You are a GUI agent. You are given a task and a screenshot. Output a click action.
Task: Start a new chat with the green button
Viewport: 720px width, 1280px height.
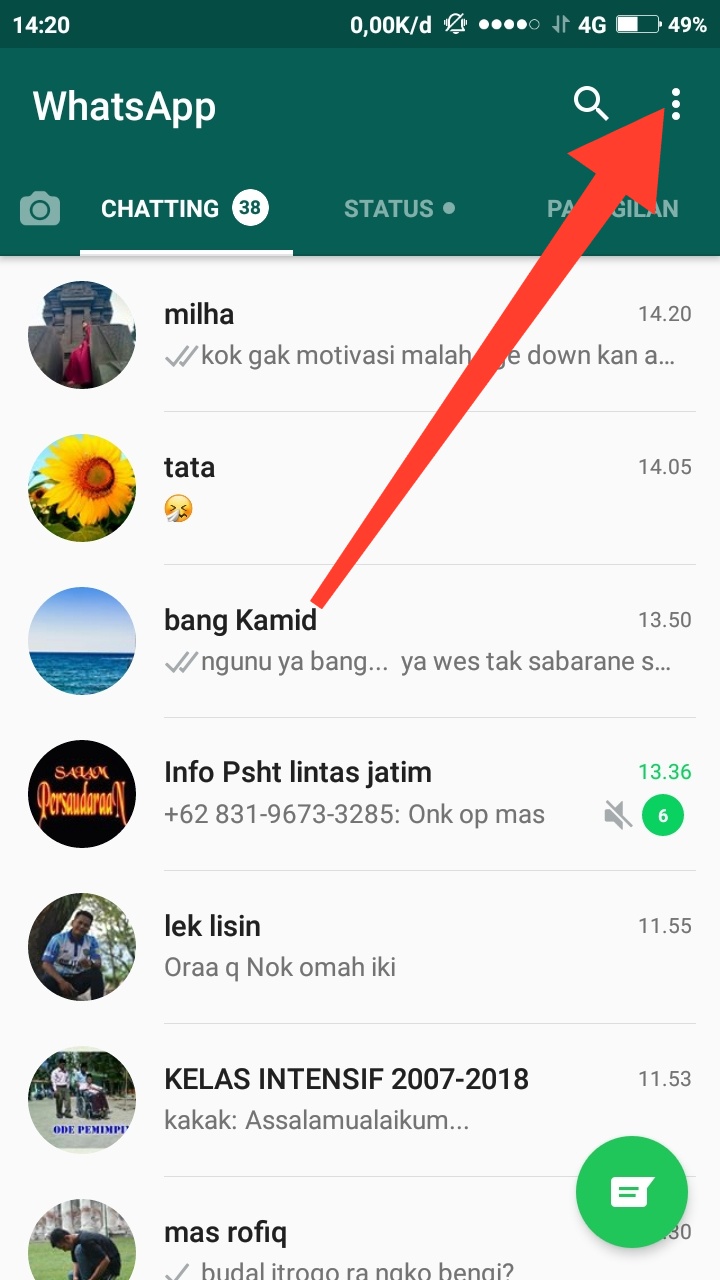632,1192
